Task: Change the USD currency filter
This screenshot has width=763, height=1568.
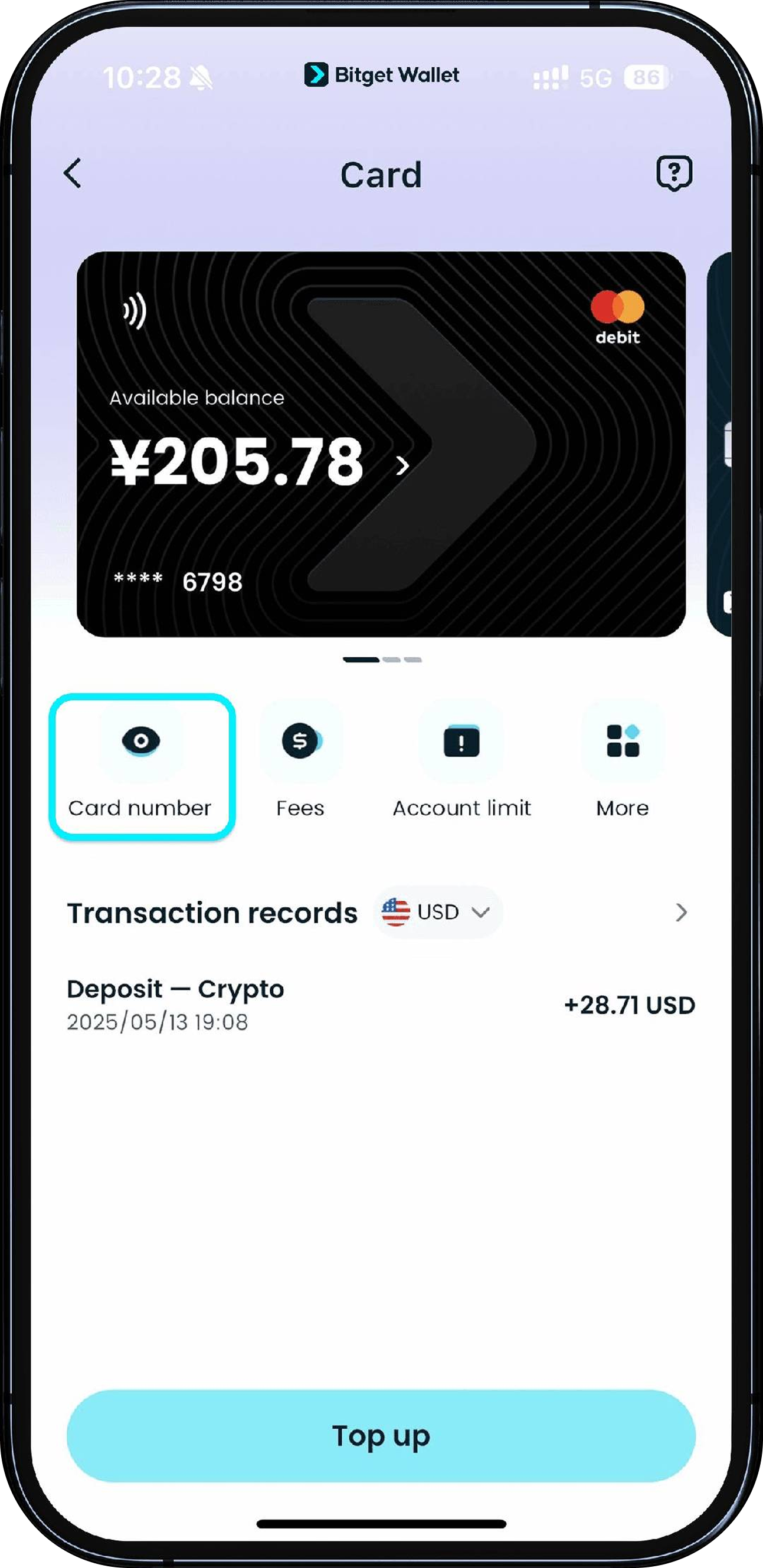Action: click(438, 912)
